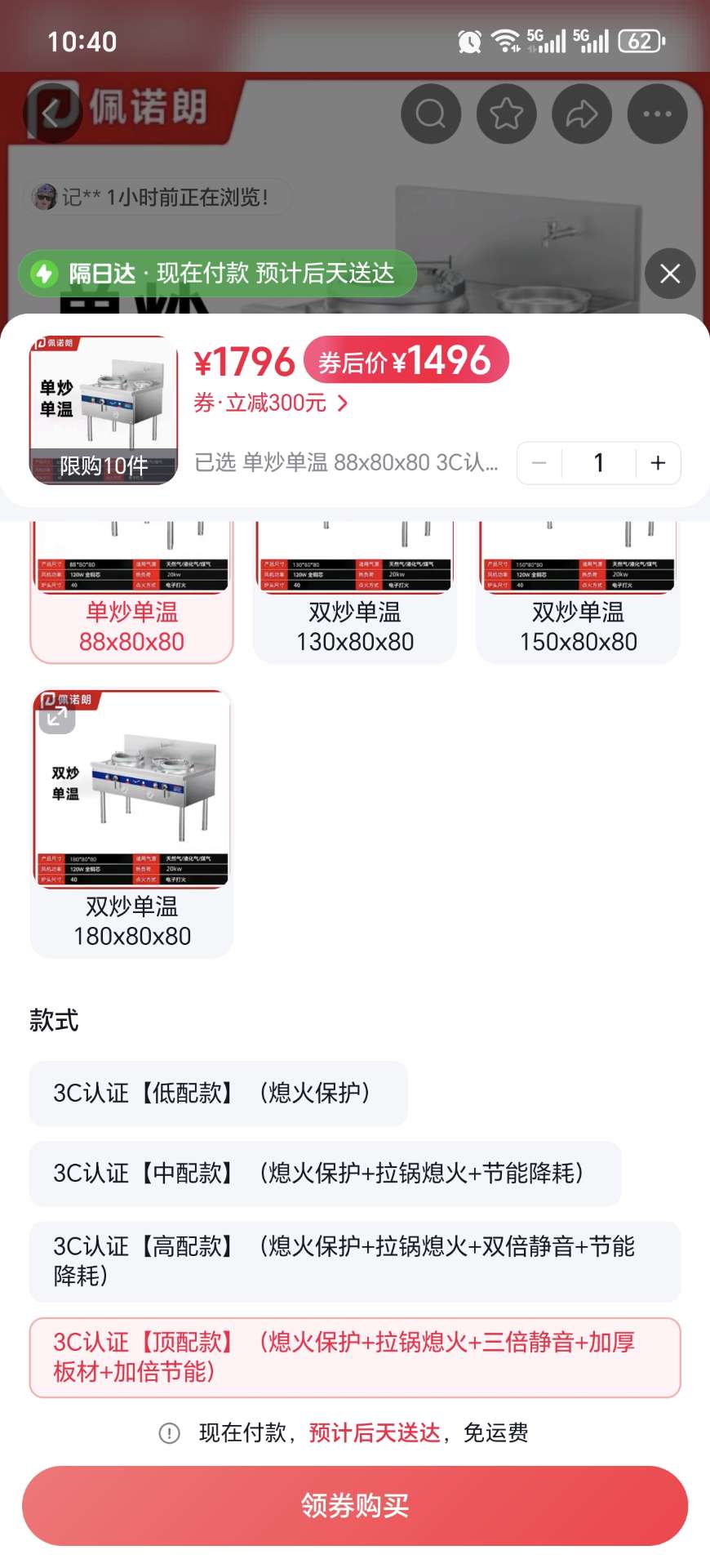Choose 3C认证【中配款】style

tap(325, 1173)
